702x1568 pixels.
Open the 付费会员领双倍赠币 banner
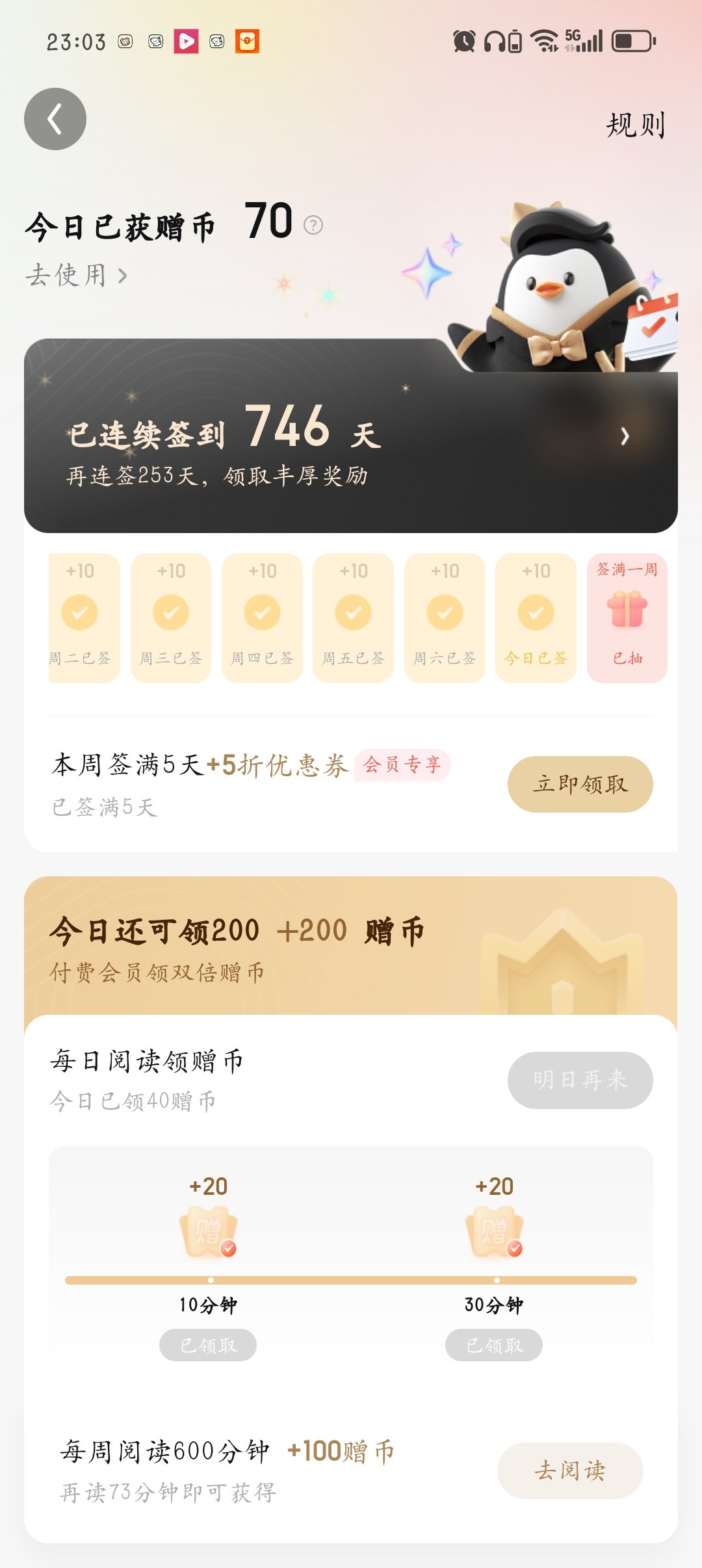tap(351, 946)
